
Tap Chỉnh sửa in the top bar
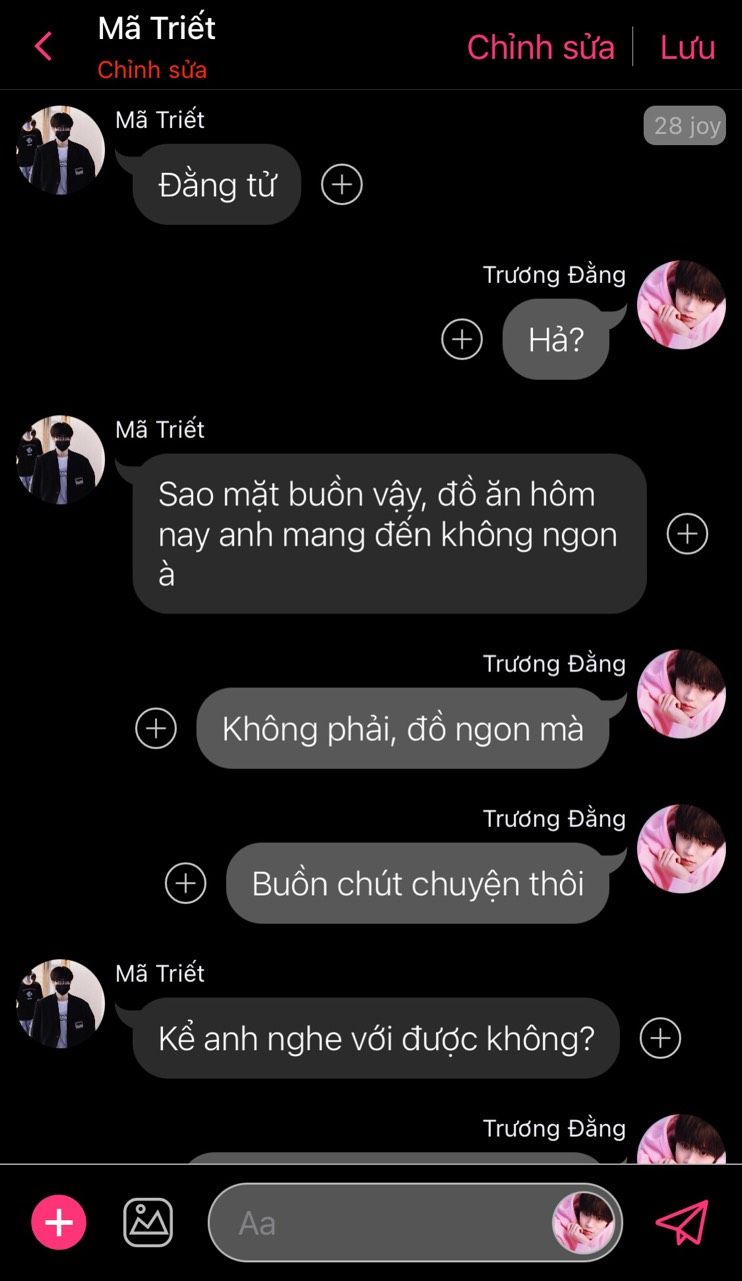tap(540, 47)
